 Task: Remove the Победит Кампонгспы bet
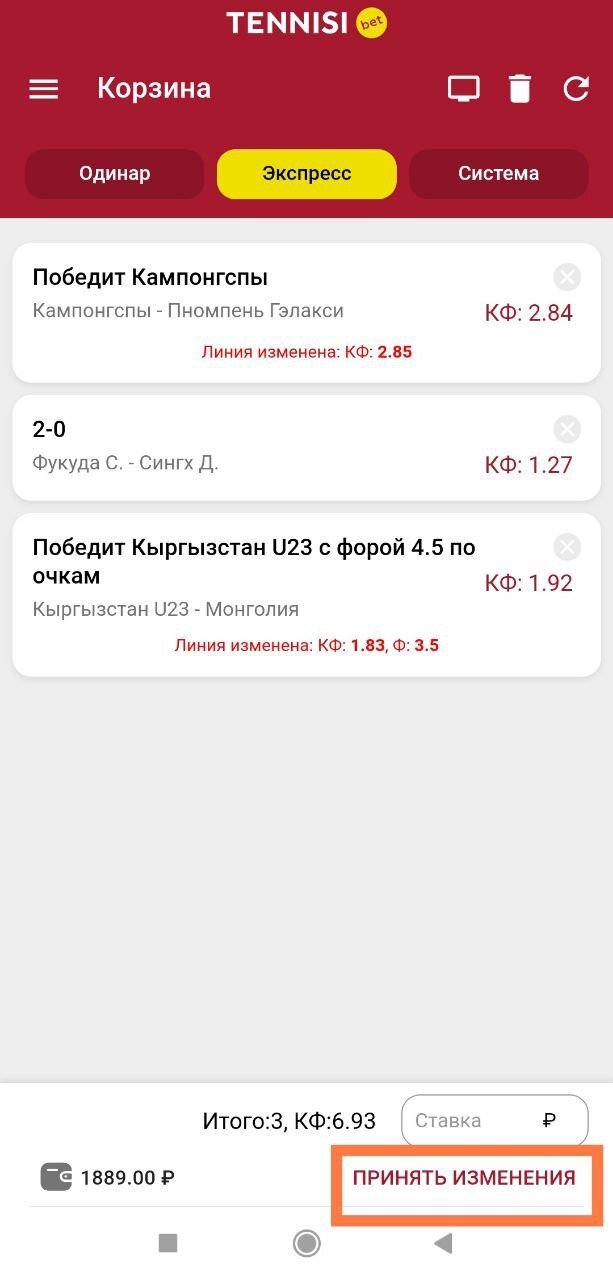567,277
